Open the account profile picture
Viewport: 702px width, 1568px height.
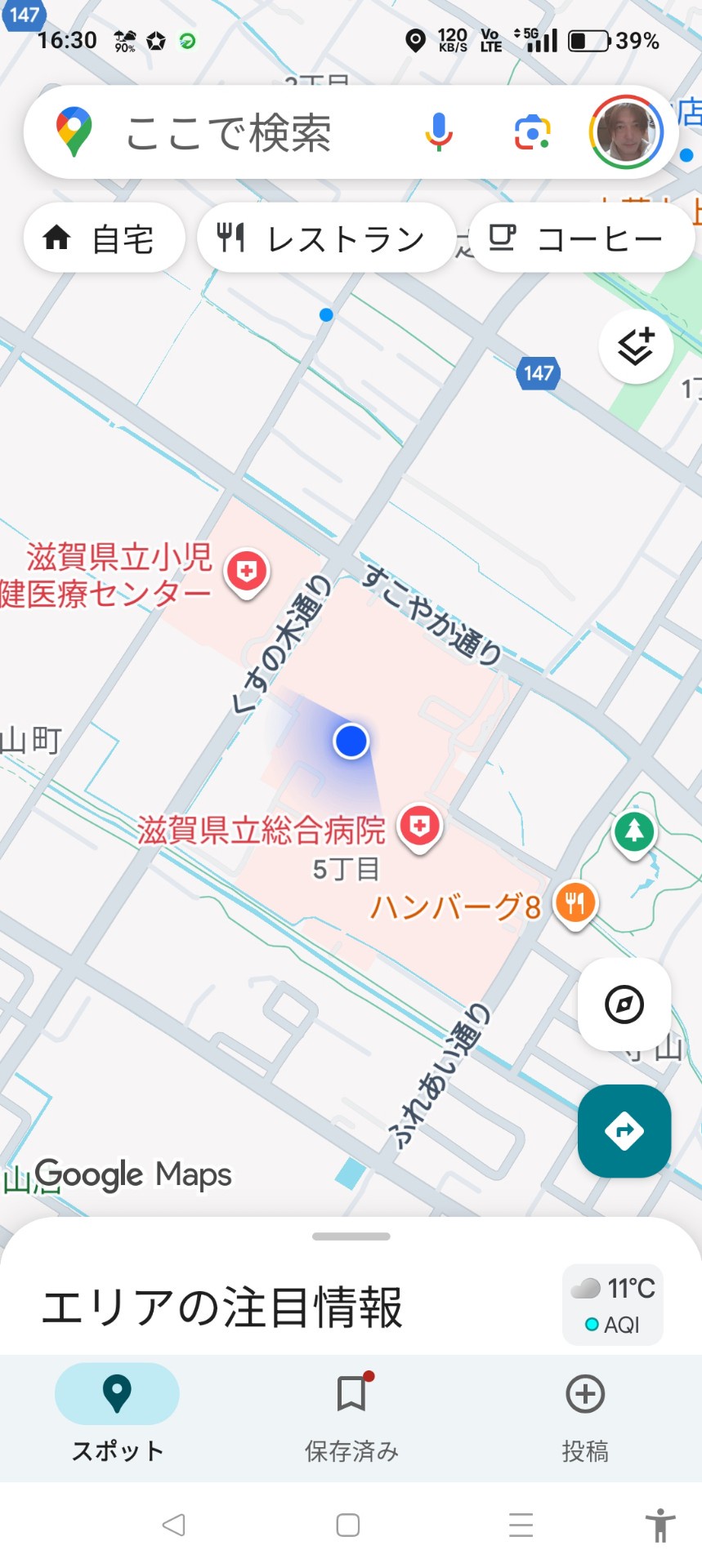point(626,132)
